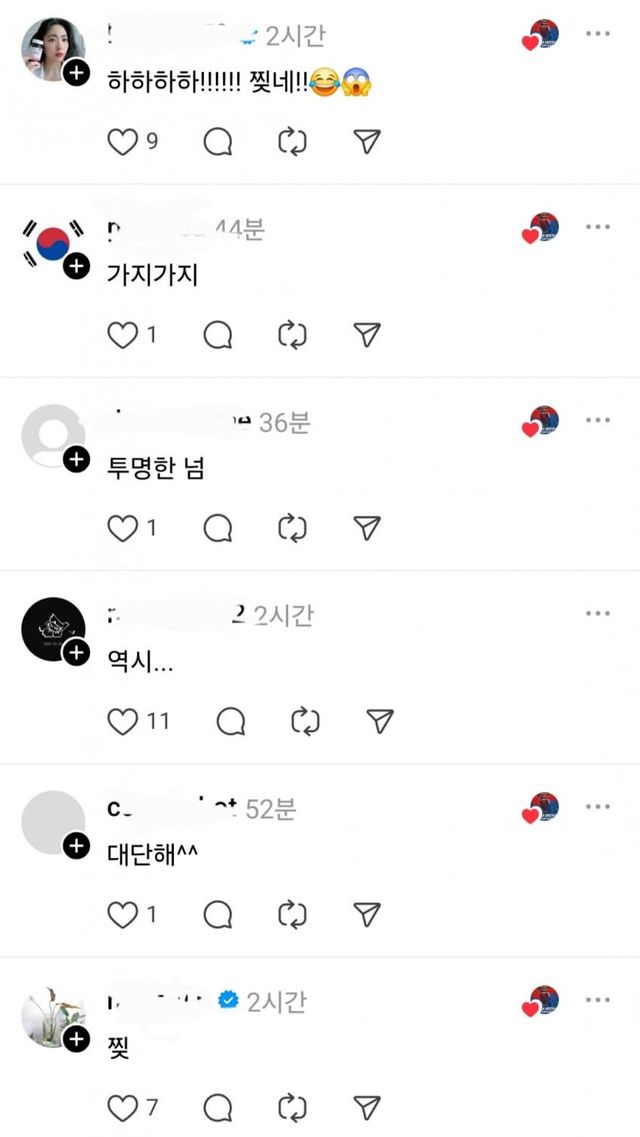The width and height of the screenshot is (640, 1137).
Task: Like the "찢" comment
Action: click(122, 1107)
